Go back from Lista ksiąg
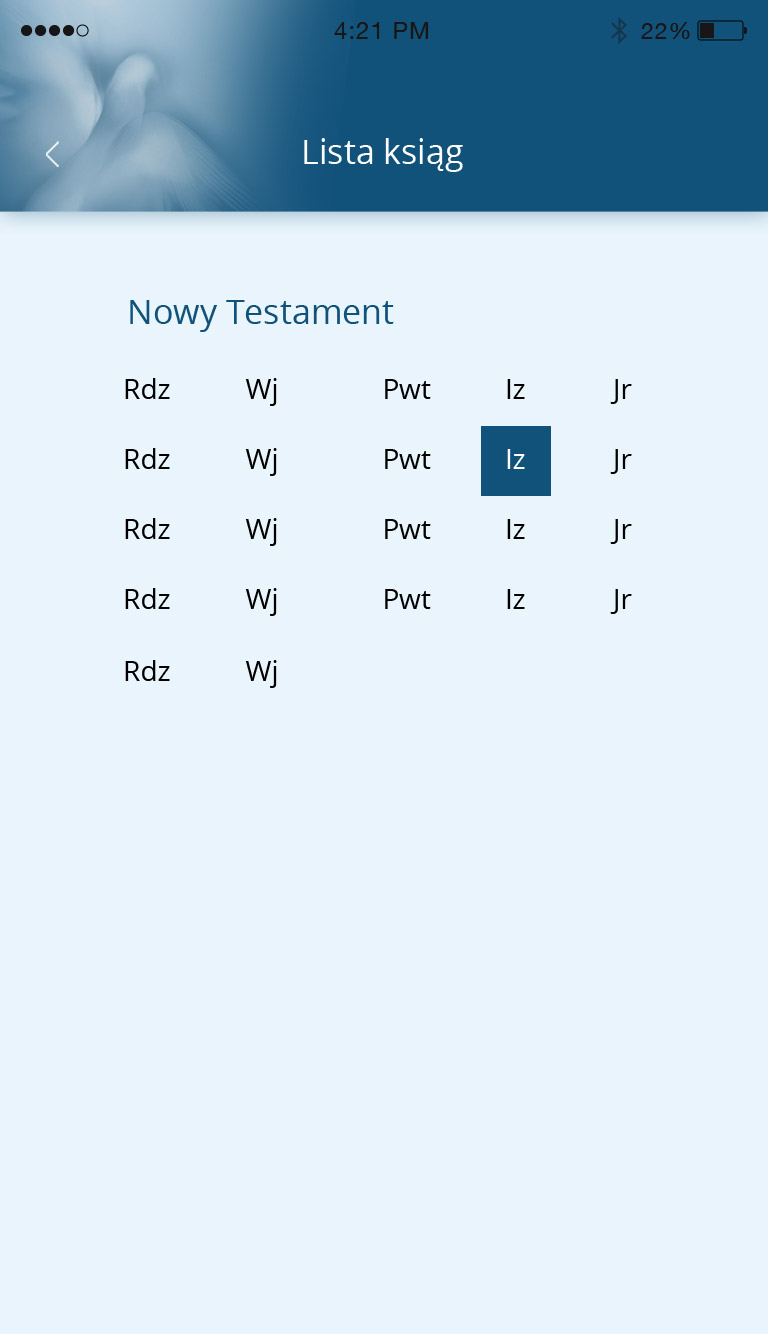Image resolution: width=768 pixels, height=1334 pixels. (x=53, y=154)
